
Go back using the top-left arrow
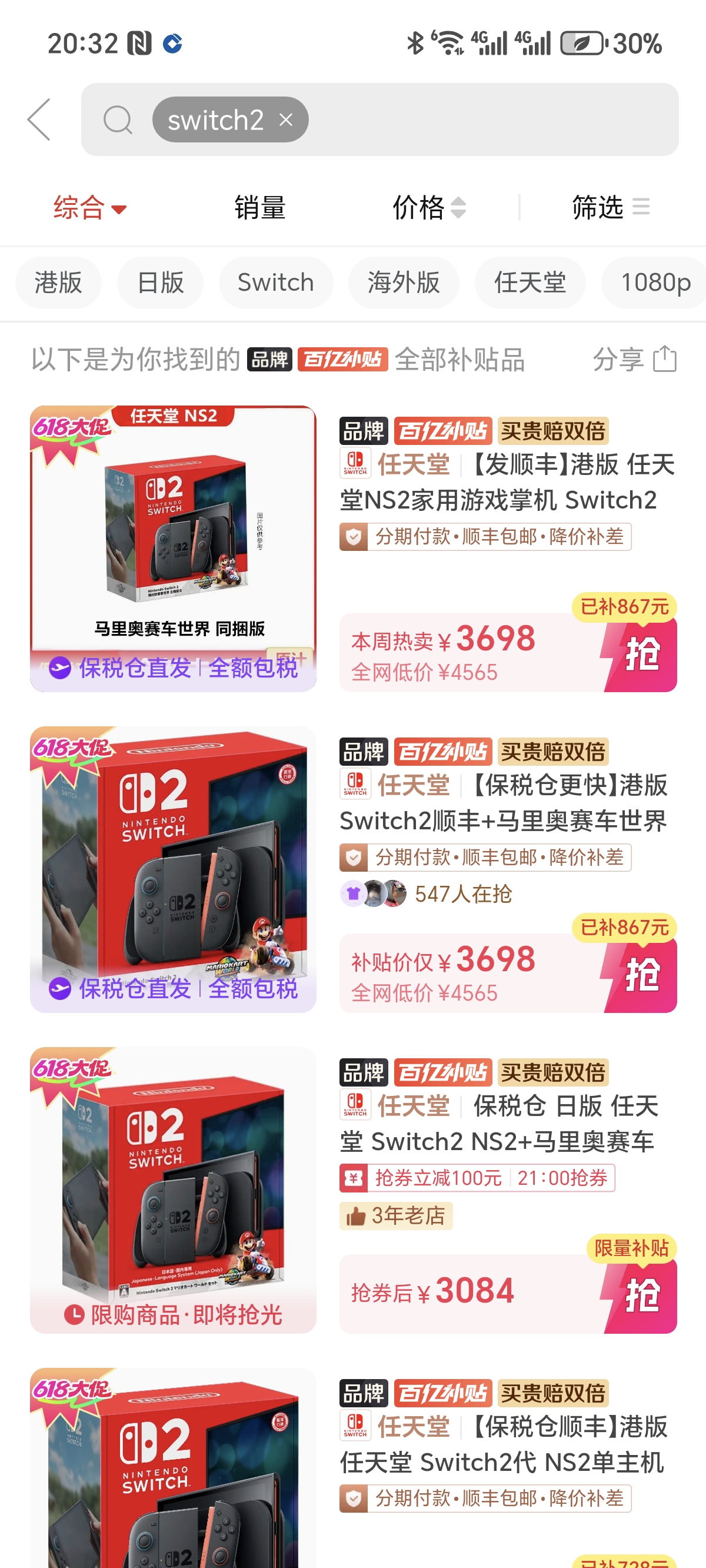point(39,119)
